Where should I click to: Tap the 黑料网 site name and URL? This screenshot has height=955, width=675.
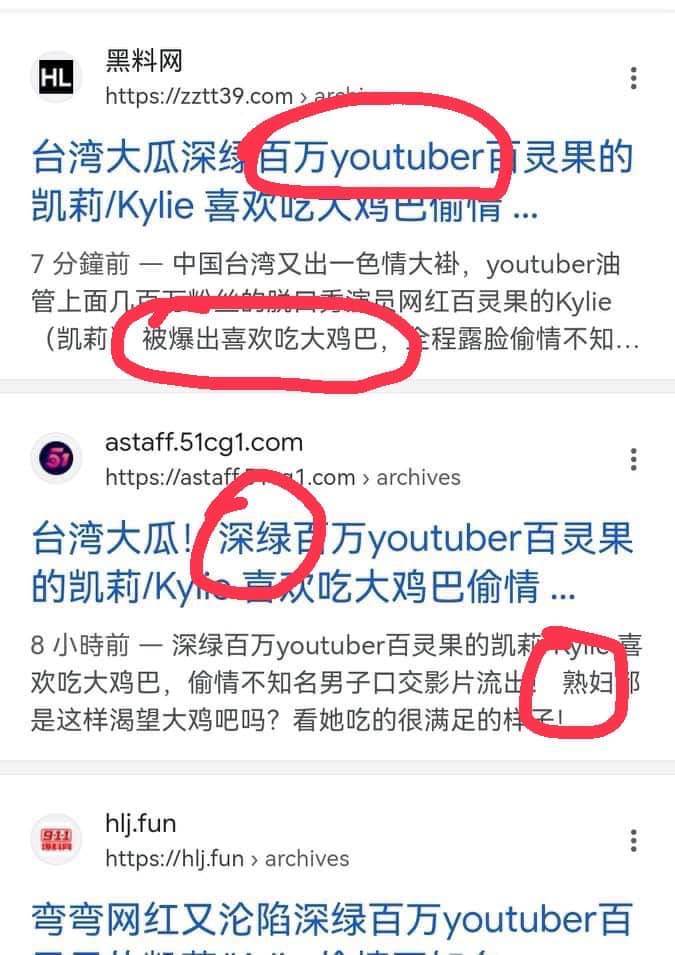tap(200, 79)
